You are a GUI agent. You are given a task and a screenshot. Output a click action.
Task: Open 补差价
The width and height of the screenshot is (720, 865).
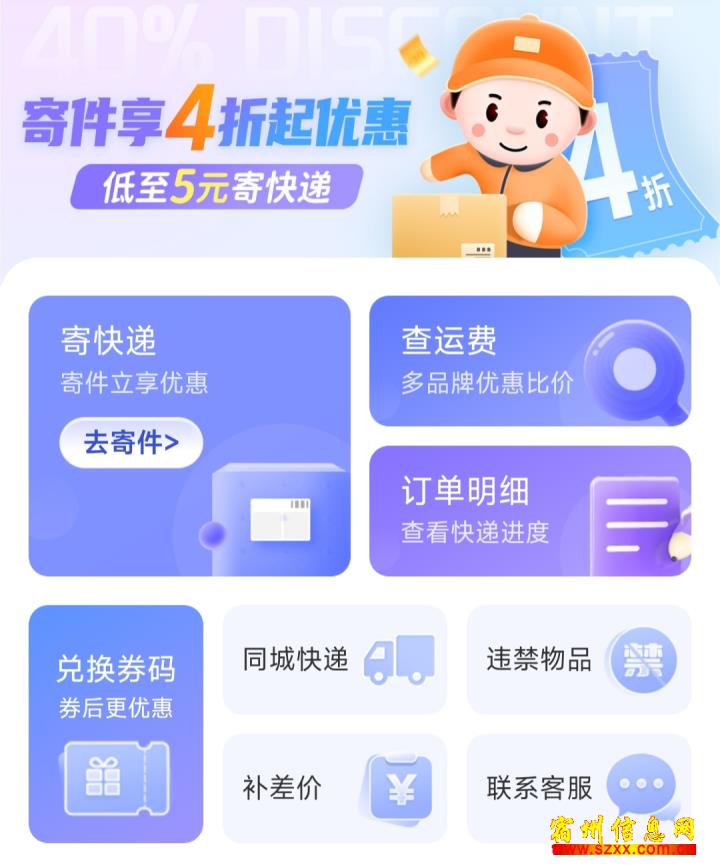coord(334,788)
